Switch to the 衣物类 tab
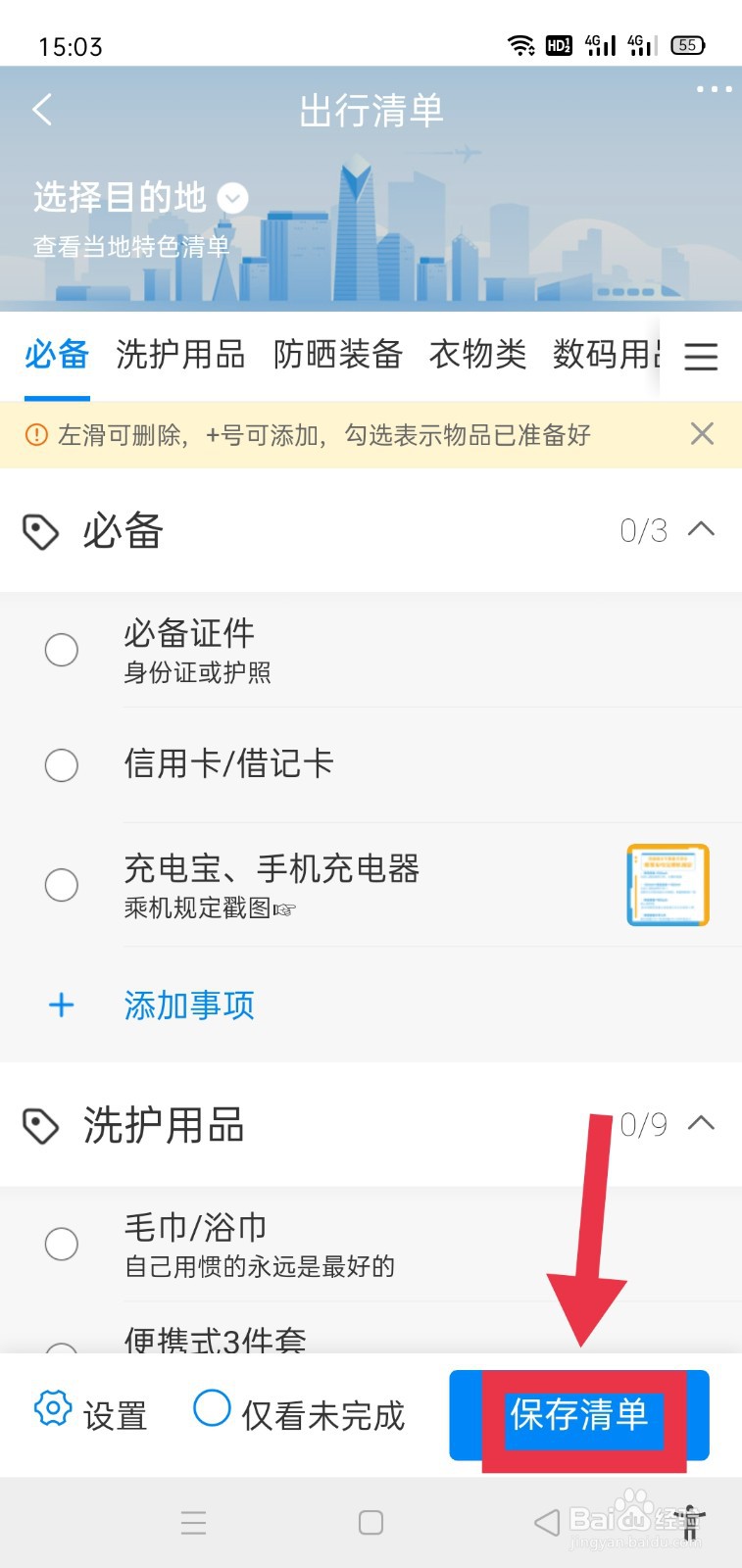 click(x=478, y=356)
